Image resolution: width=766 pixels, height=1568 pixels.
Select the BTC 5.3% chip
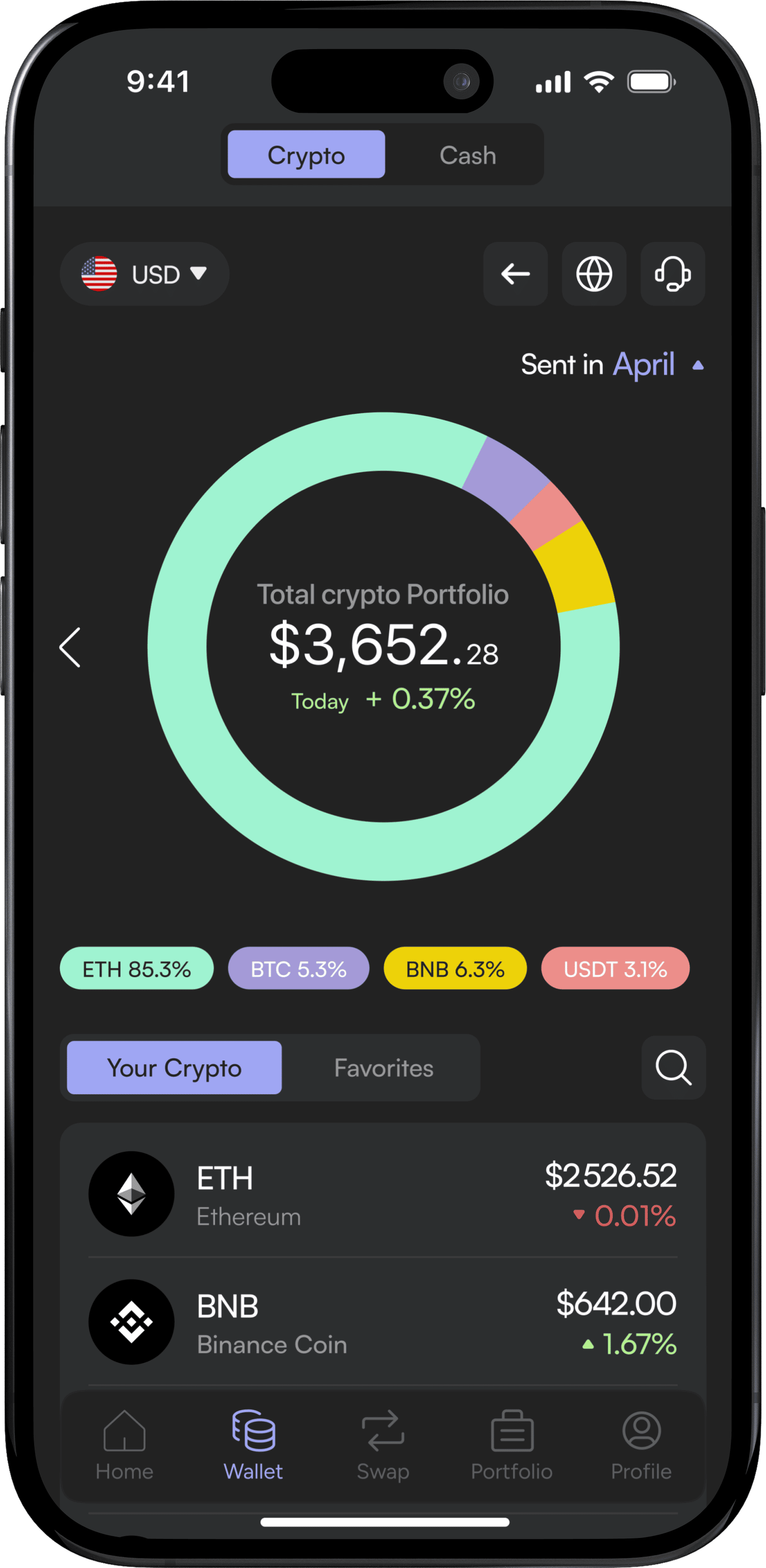(298, 969)
